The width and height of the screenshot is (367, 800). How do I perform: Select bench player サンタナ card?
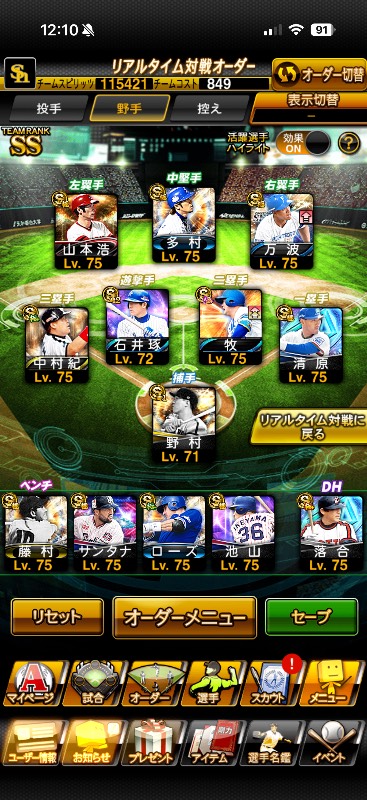tap(105, 534)
